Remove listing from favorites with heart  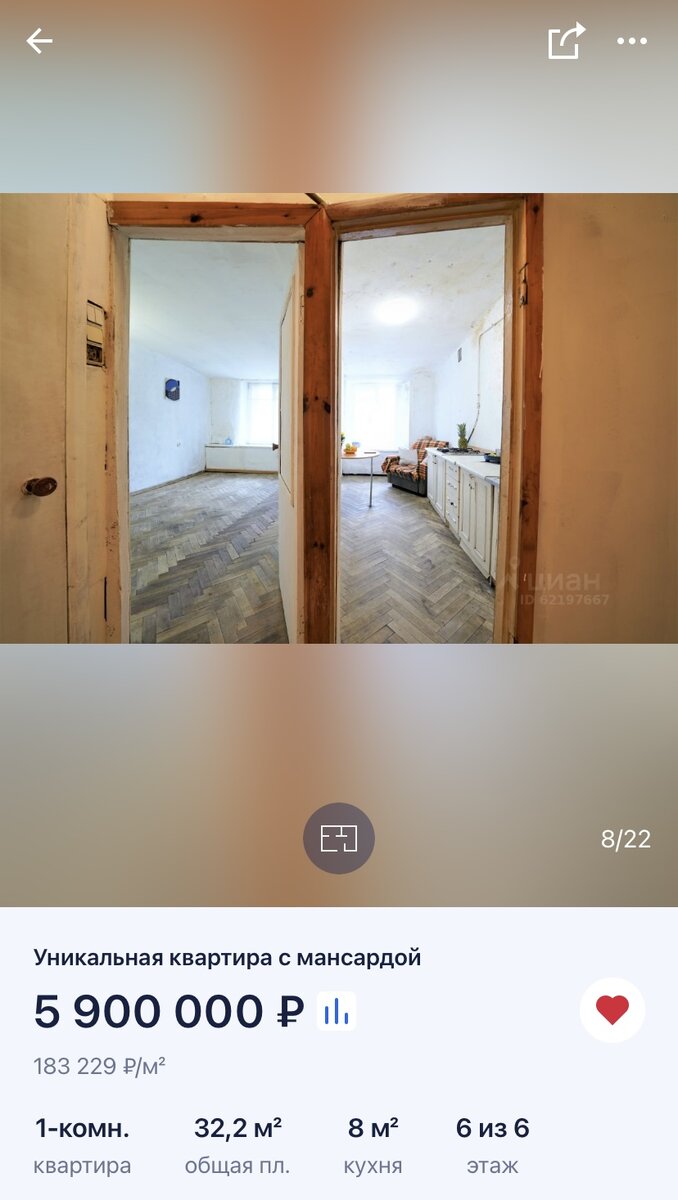(x=612, y=1010)
